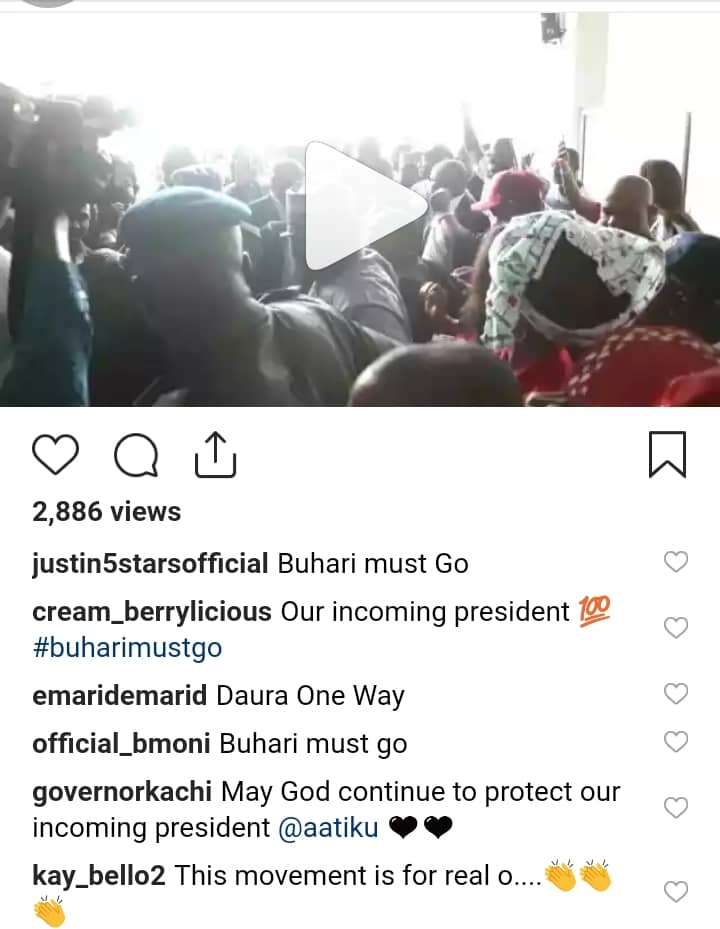Share this post
Viewport: 720px width, 929px height.
[215, 455]
